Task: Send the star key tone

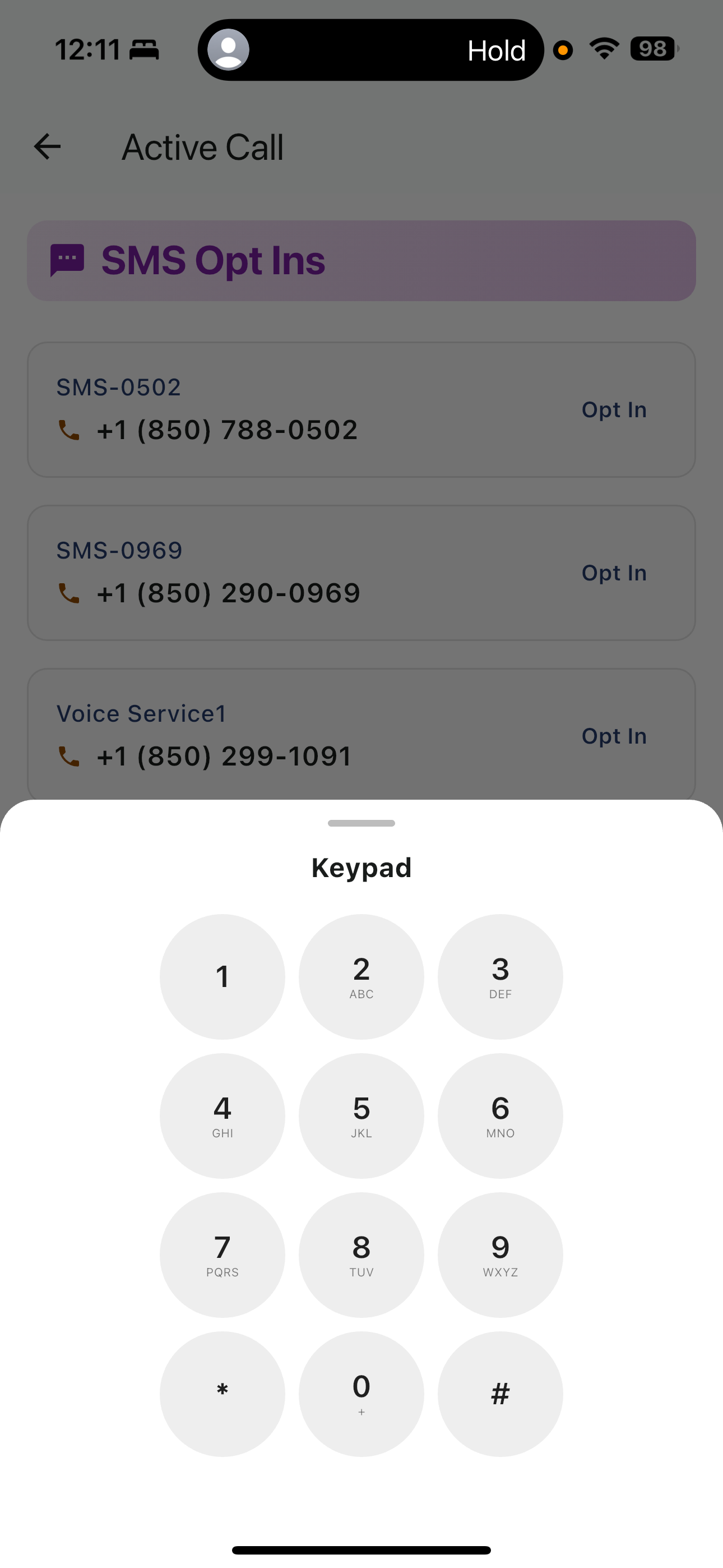Action: (222, 1393)
